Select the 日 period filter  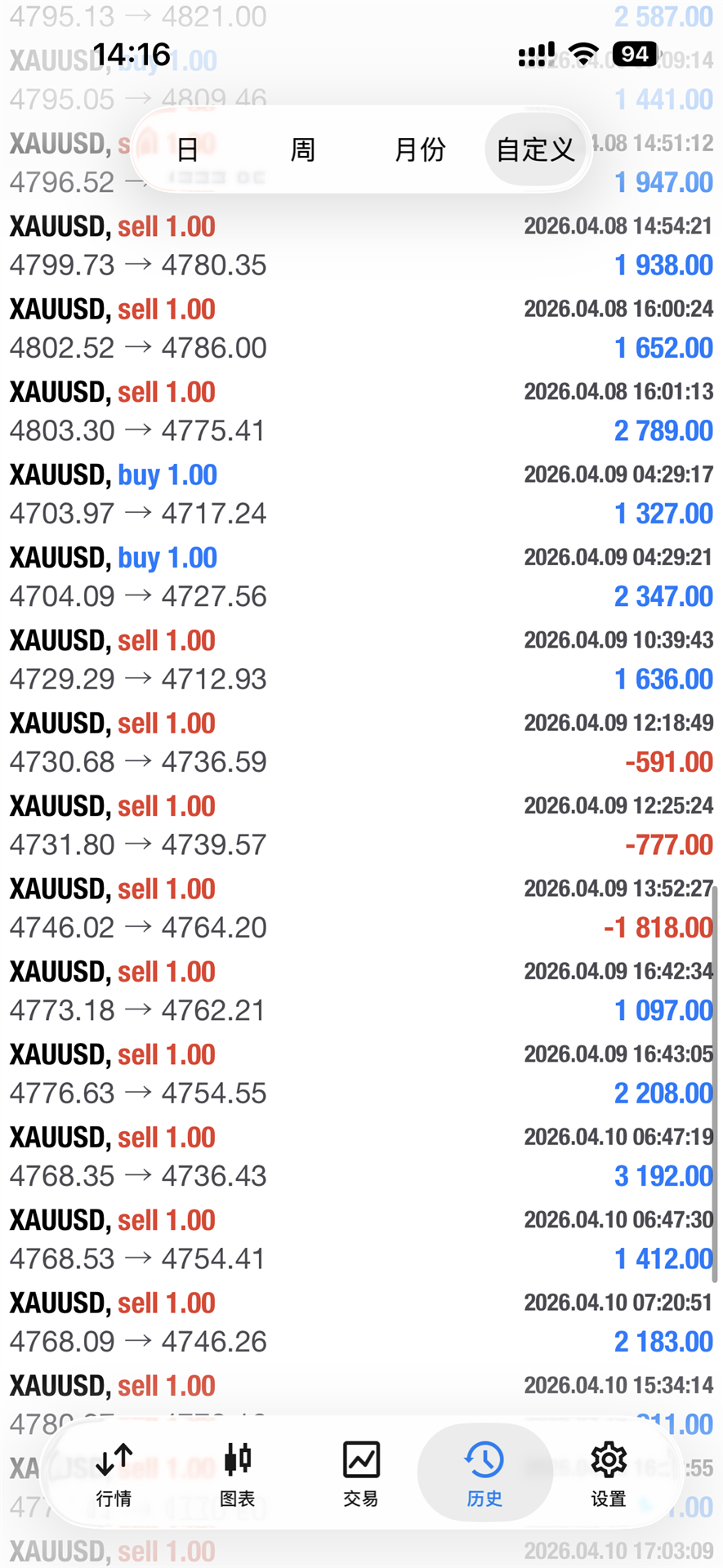(188, 150)
